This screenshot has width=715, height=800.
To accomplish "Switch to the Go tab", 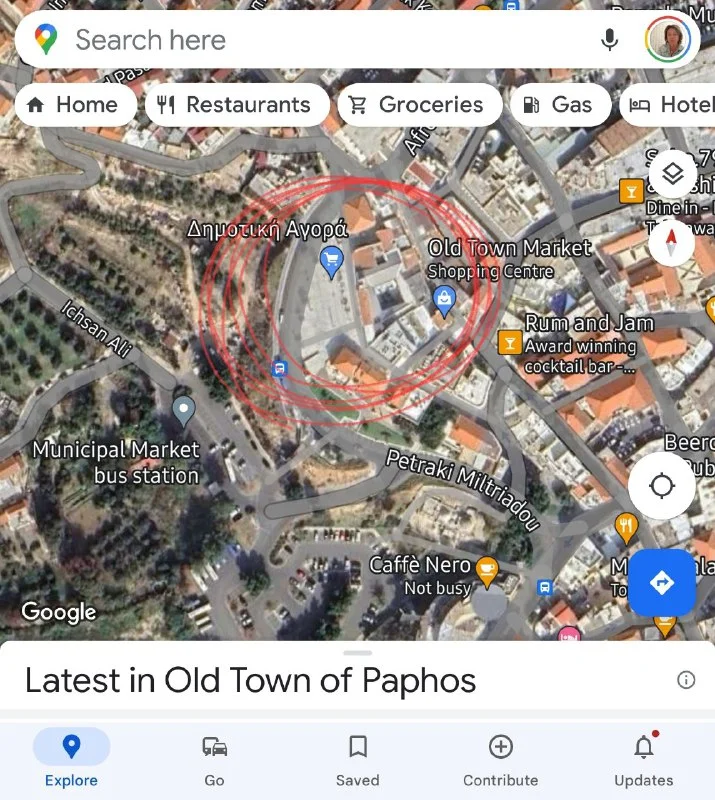I will click(x=214, y=760).
